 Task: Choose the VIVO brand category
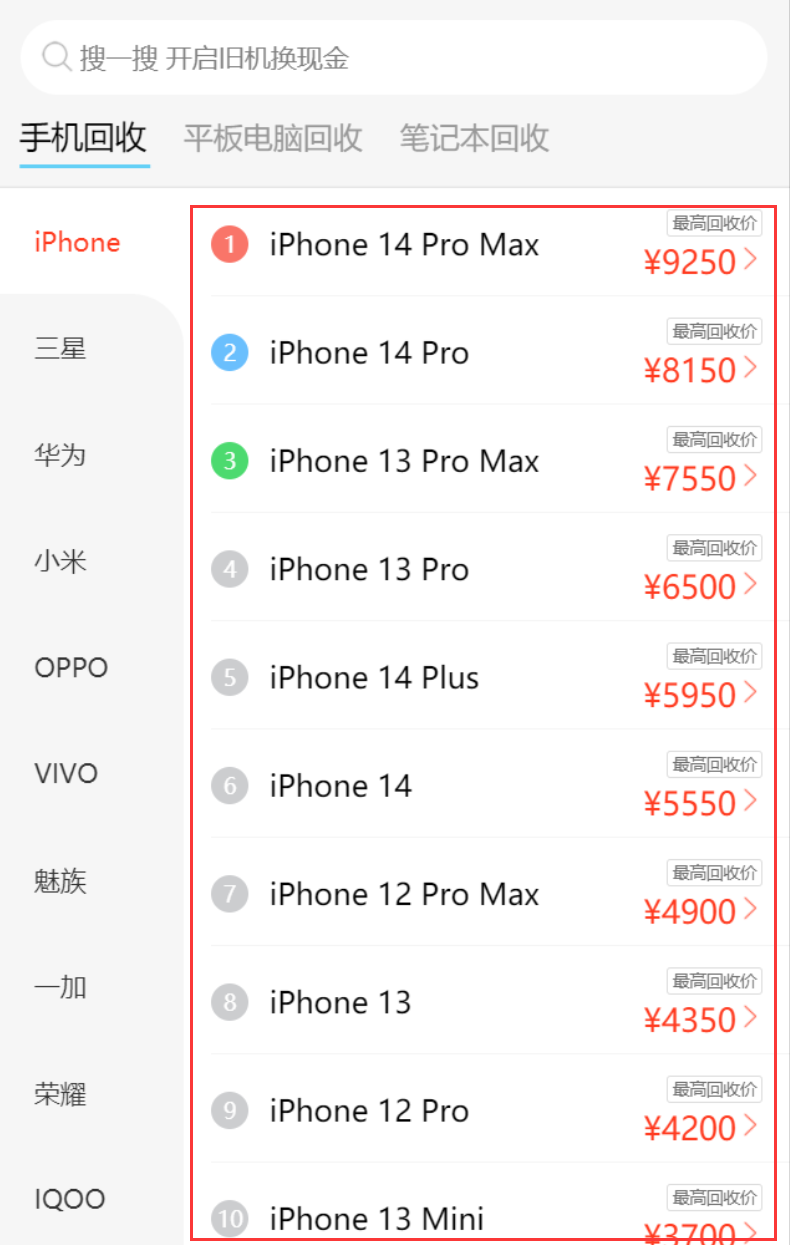tap(66, 774)
